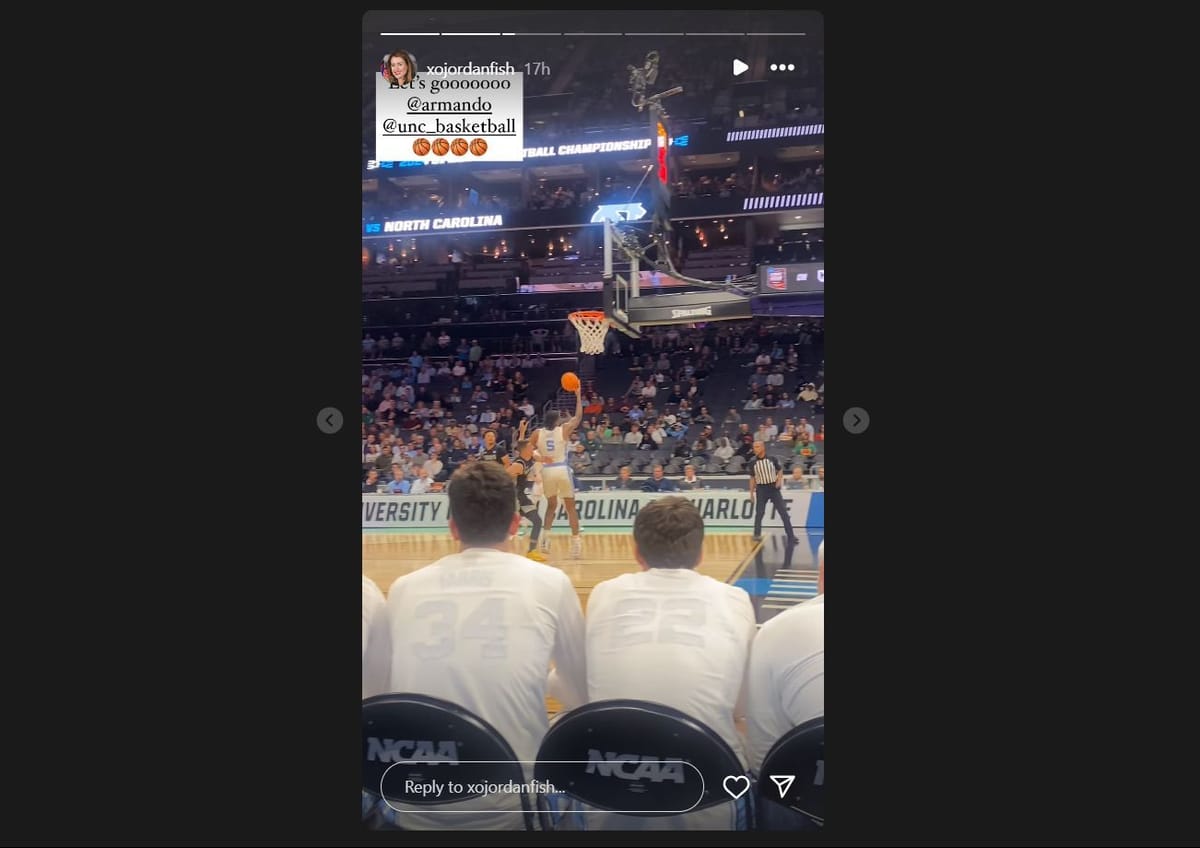Go to the previous story

pos(330,420)
